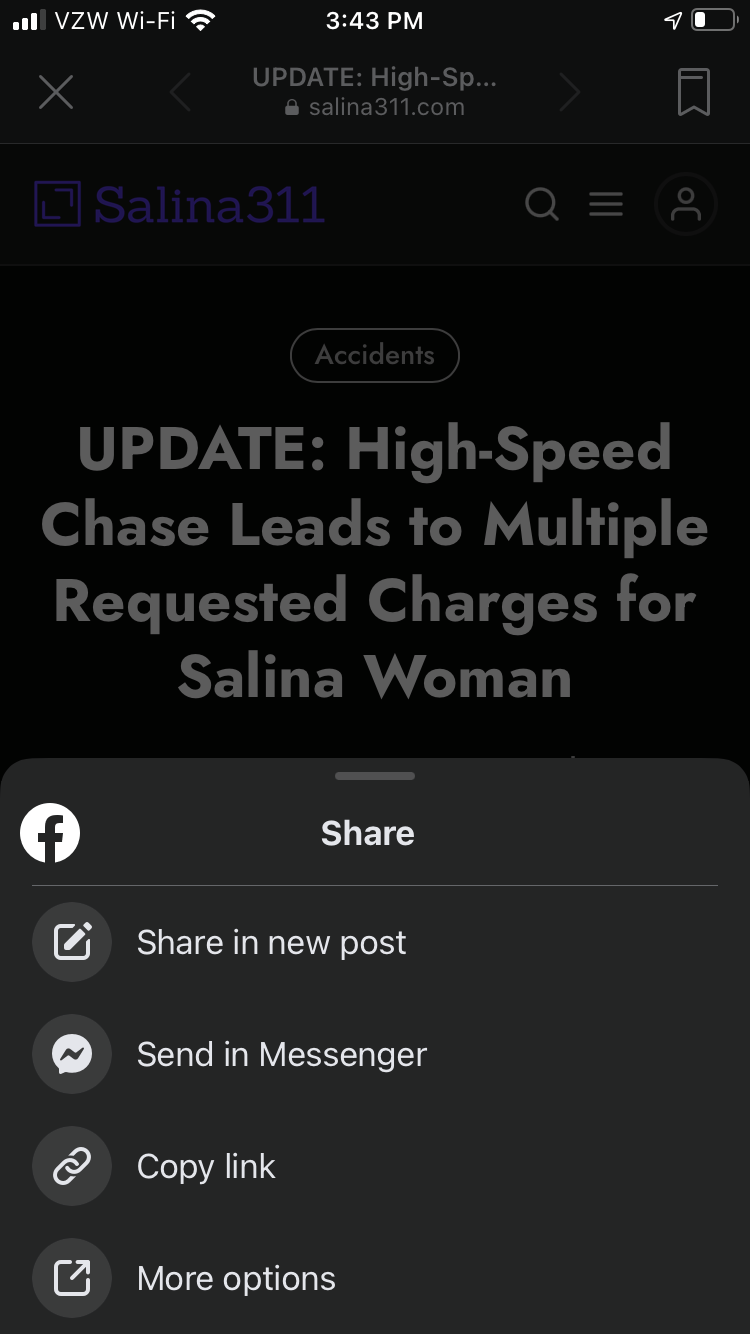Choose Send in Messenger
750x1334 pixels.
point(280,1054)
